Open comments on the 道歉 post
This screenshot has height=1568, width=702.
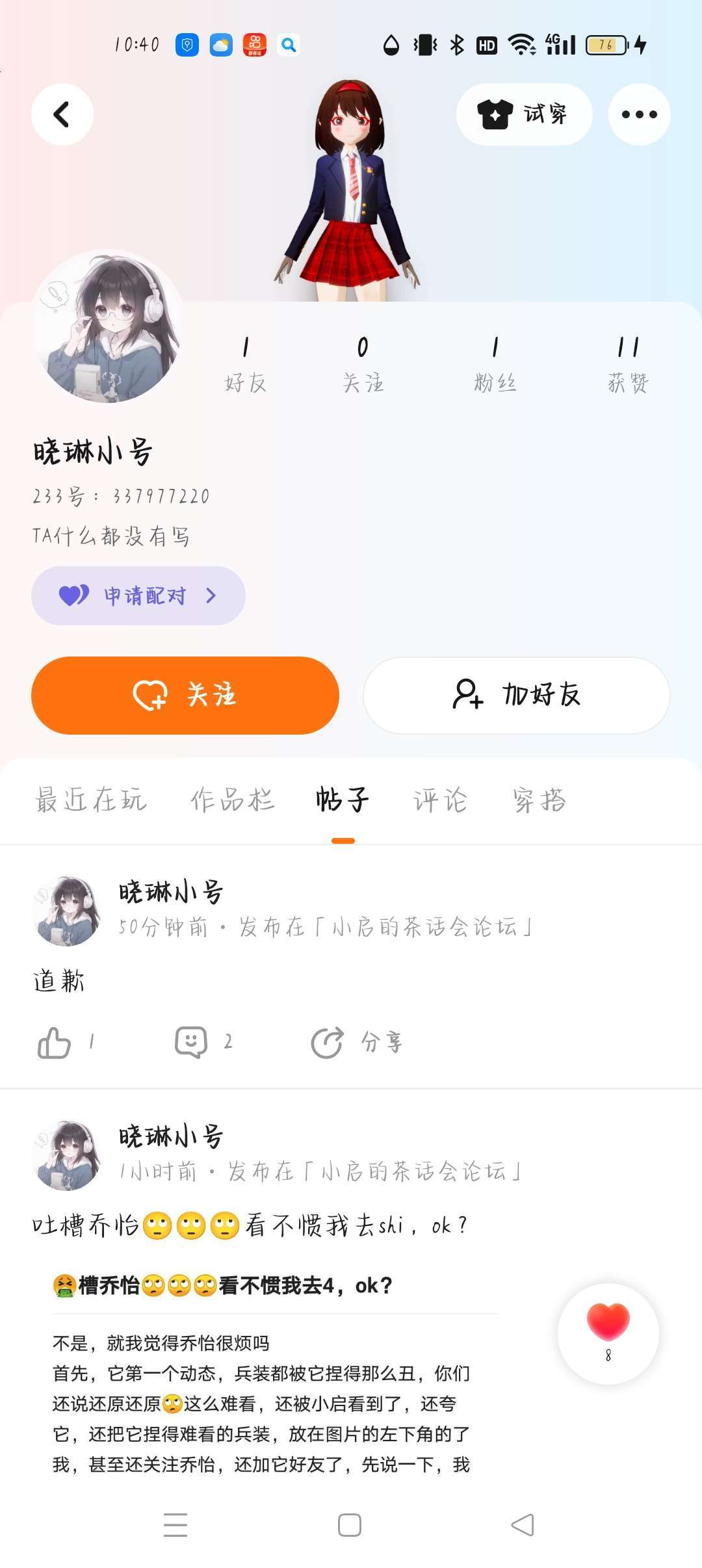click(x=191, y=1043)
